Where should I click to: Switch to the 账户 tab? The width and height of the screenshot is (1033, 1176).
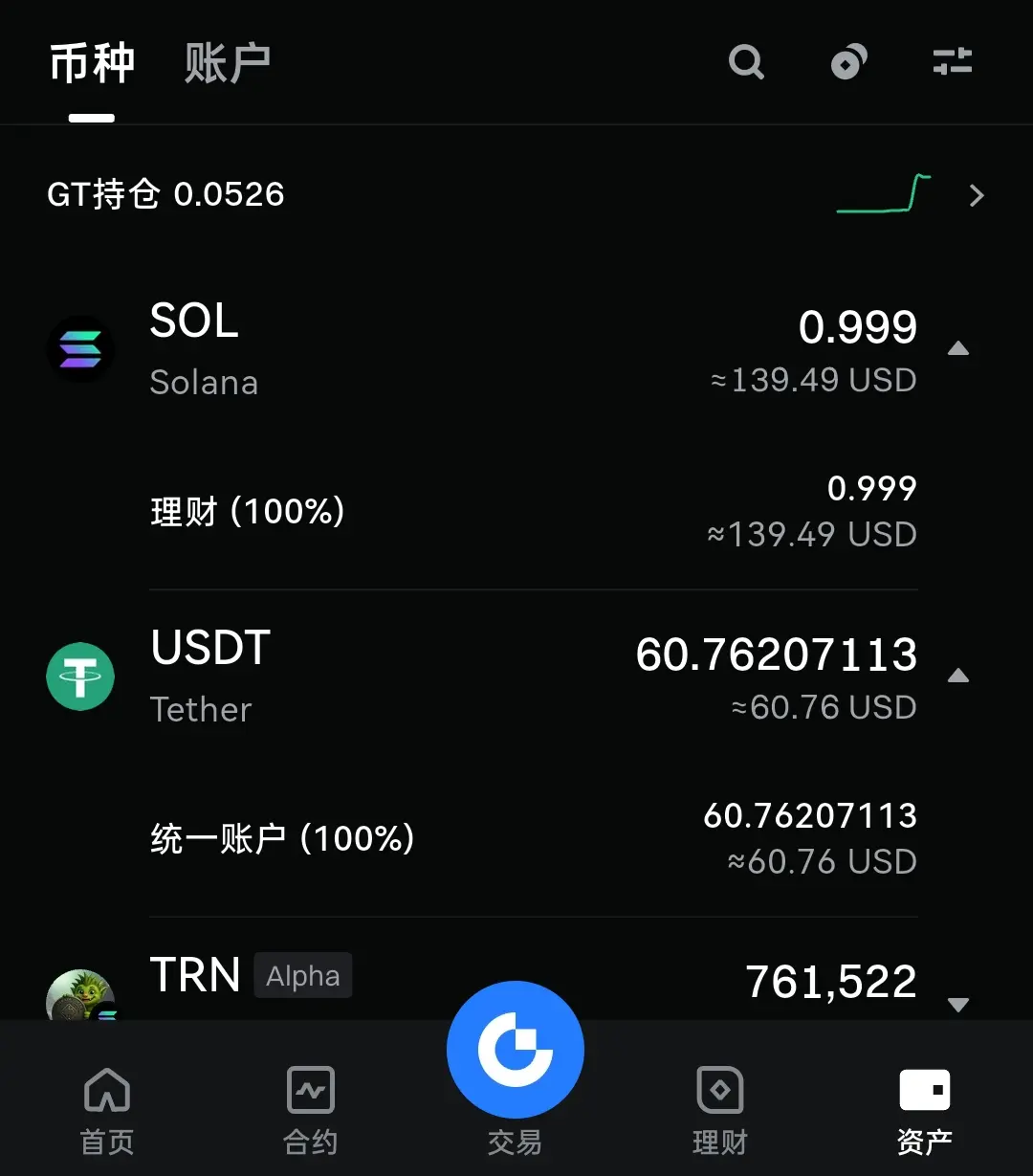(x=228, y=63)
